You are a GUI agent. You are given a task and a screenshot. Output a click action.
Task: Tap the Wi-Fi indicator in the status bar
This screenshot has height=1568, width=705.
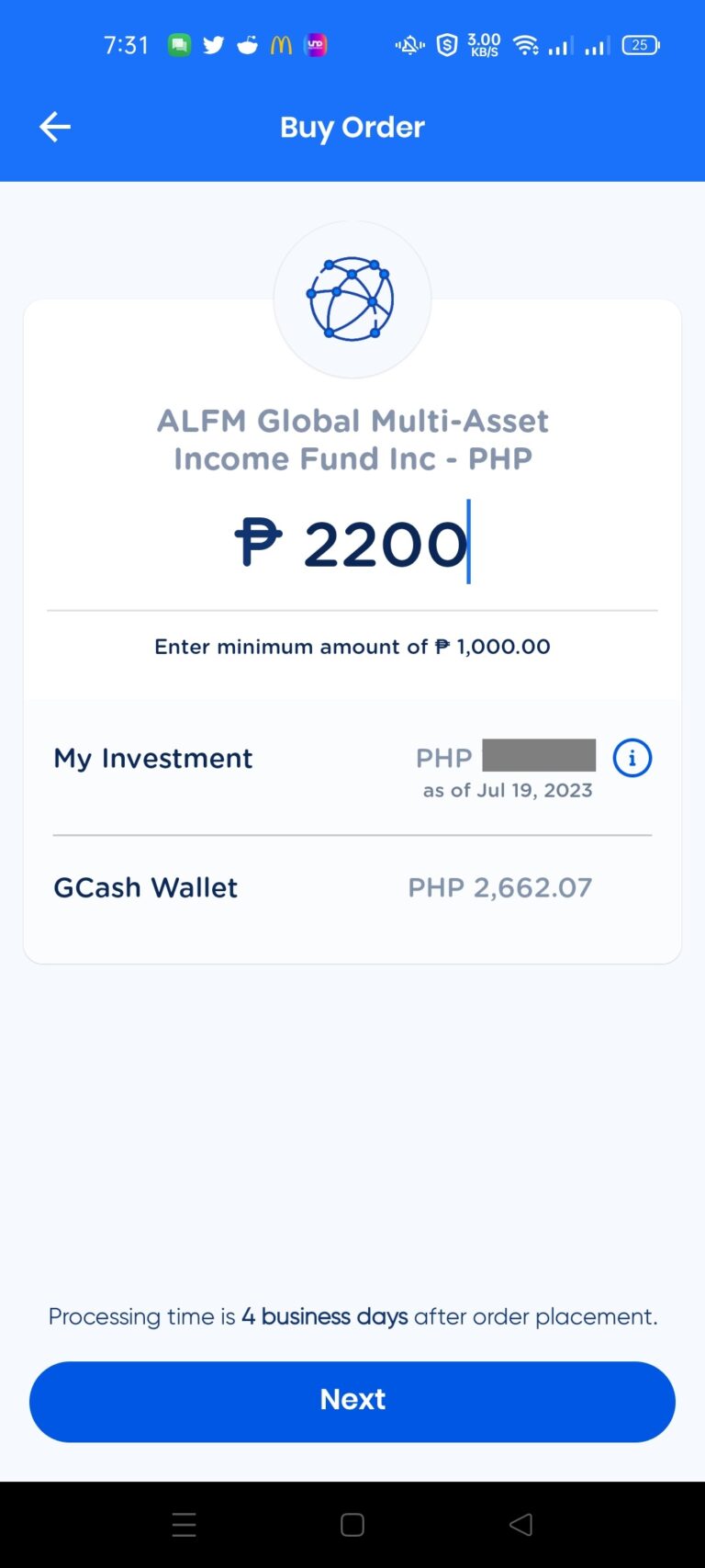tap(526, 44)
